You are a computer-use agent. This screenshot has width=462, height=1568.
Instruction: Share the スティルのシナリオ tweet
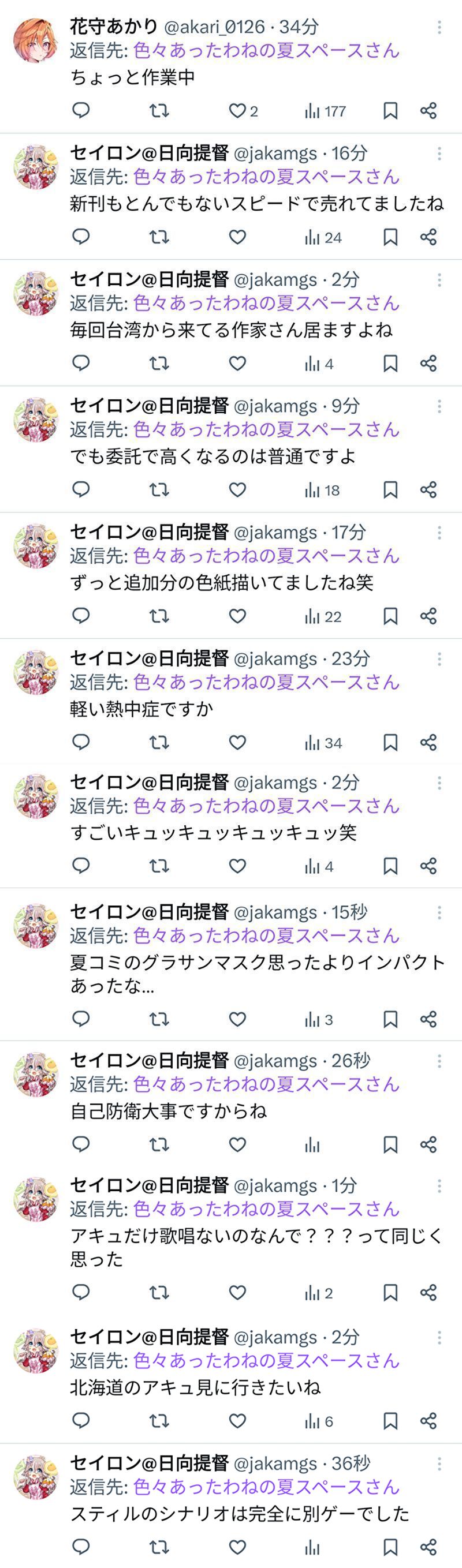point(429,1547)
